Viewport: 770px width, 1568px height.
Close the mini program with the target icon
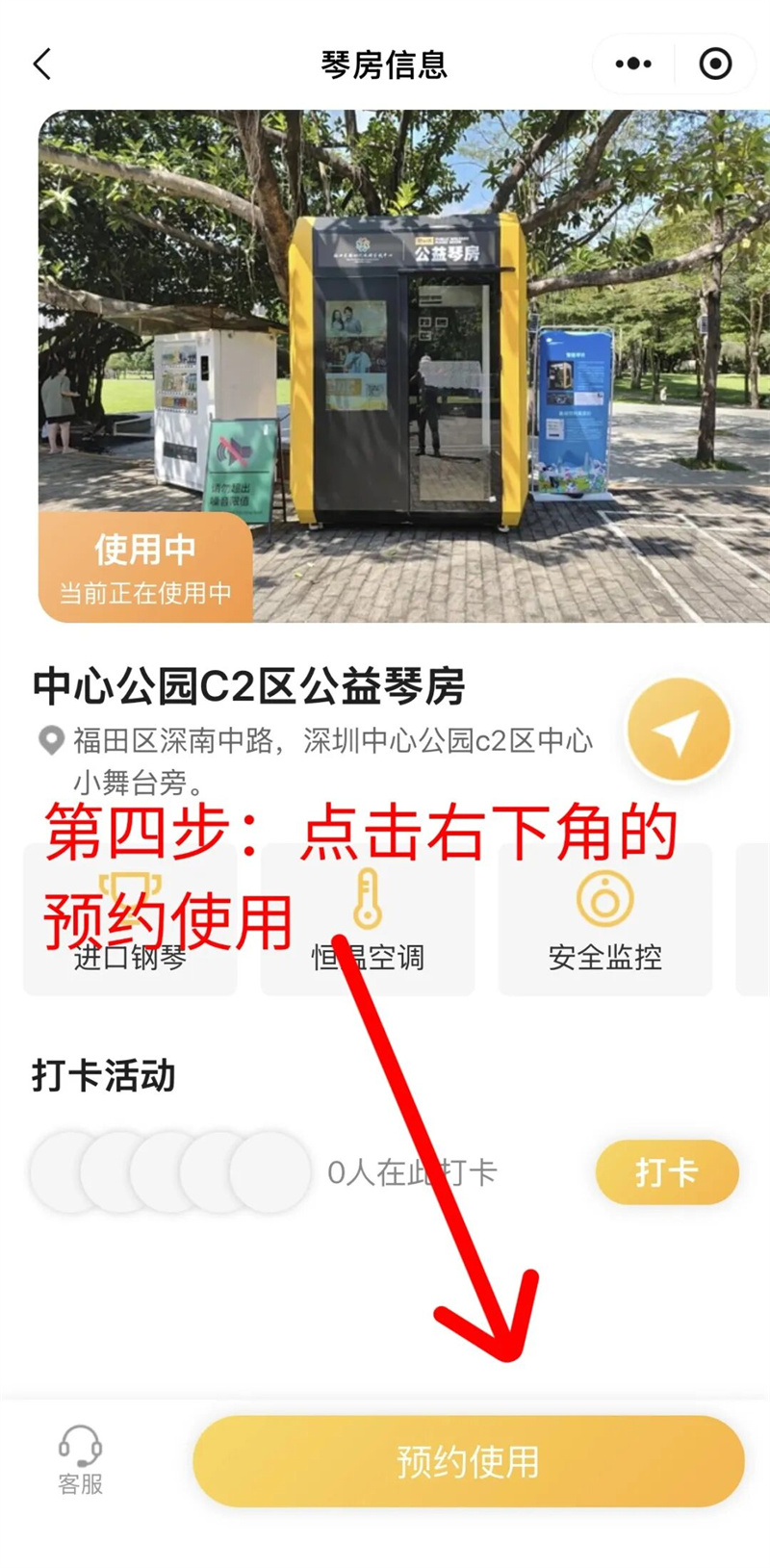[714, 64]
